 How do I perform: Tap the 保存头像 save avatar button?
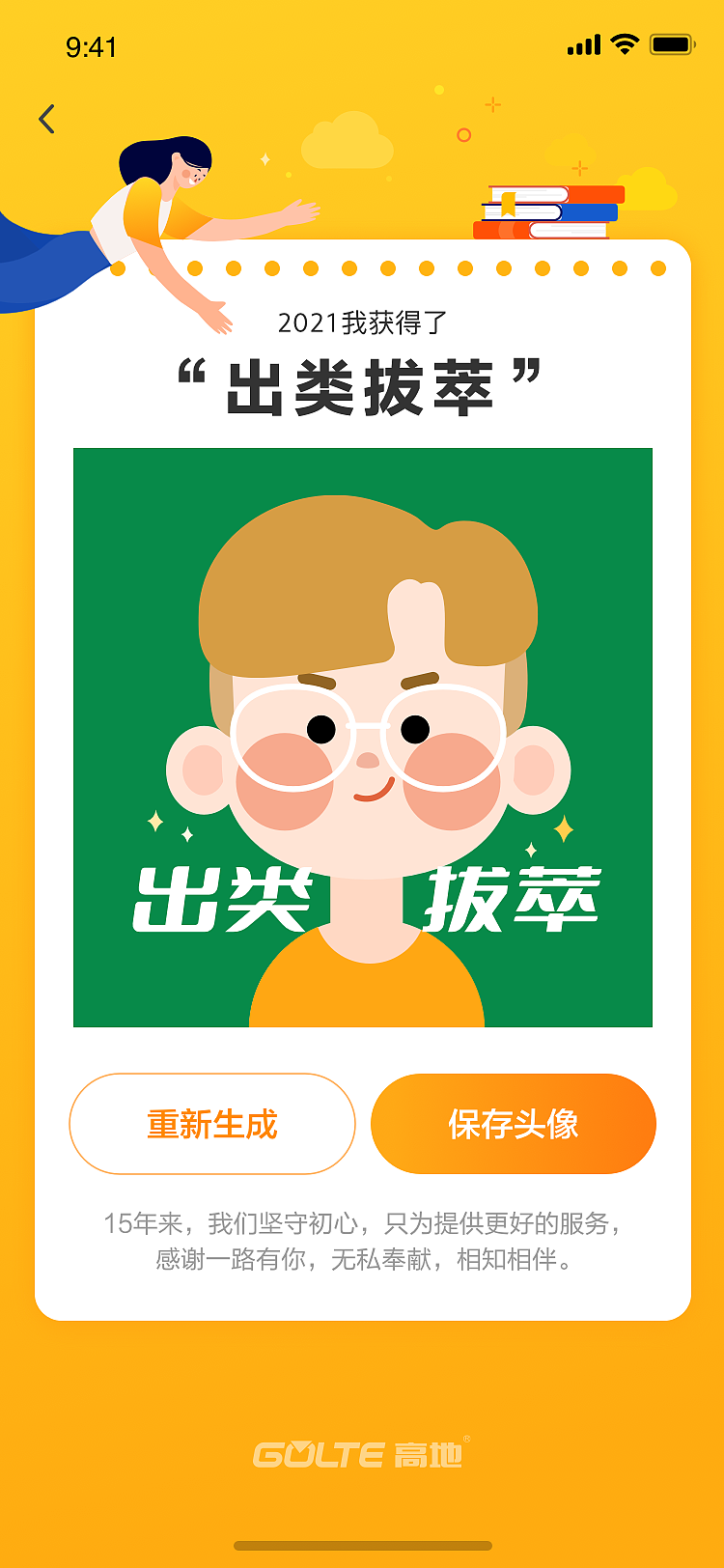click(514, 1123)
